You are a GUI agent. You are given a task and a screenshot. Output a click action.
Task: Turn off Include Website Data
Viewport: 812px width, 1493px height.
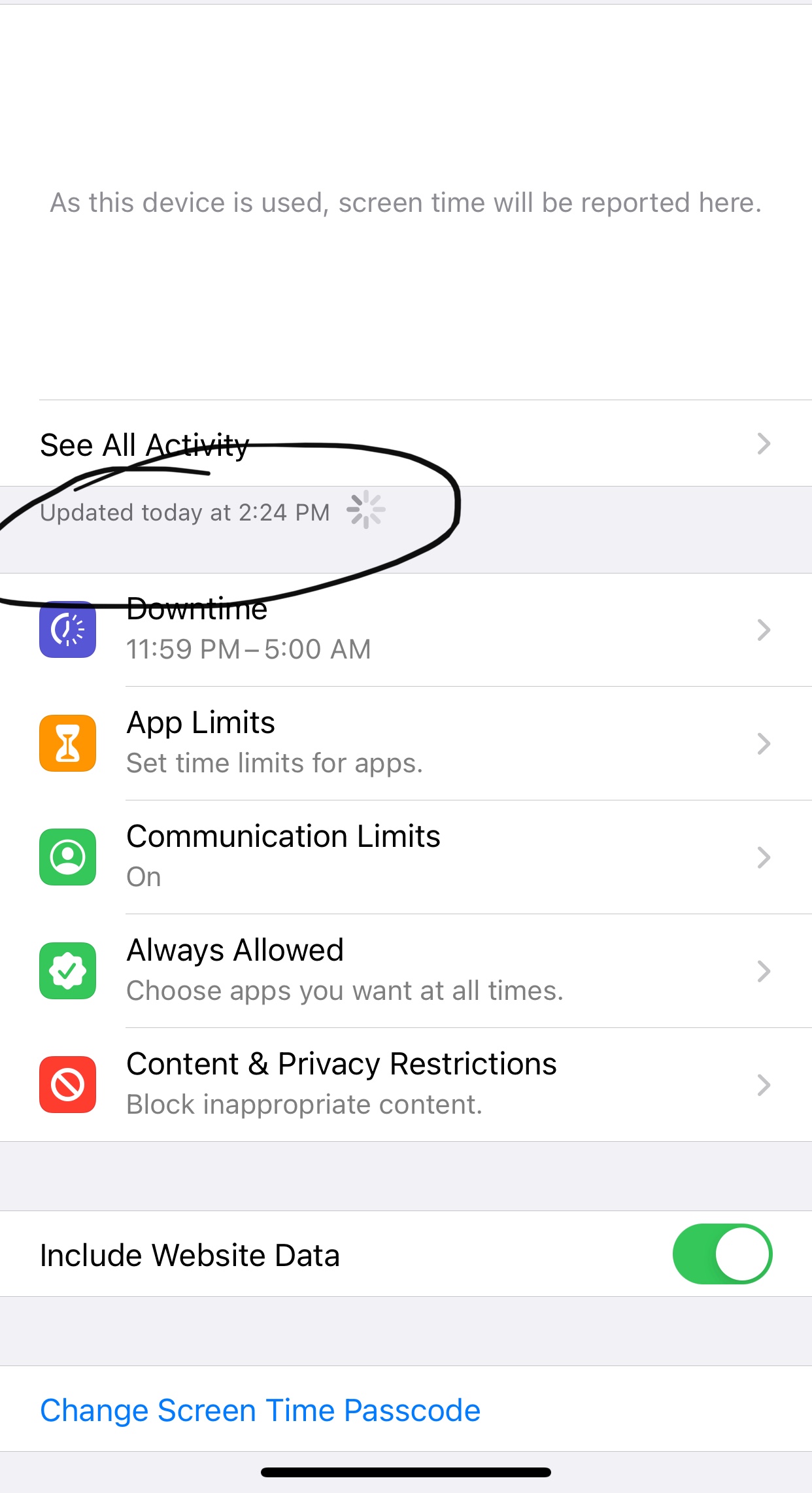pos(722,1254)
